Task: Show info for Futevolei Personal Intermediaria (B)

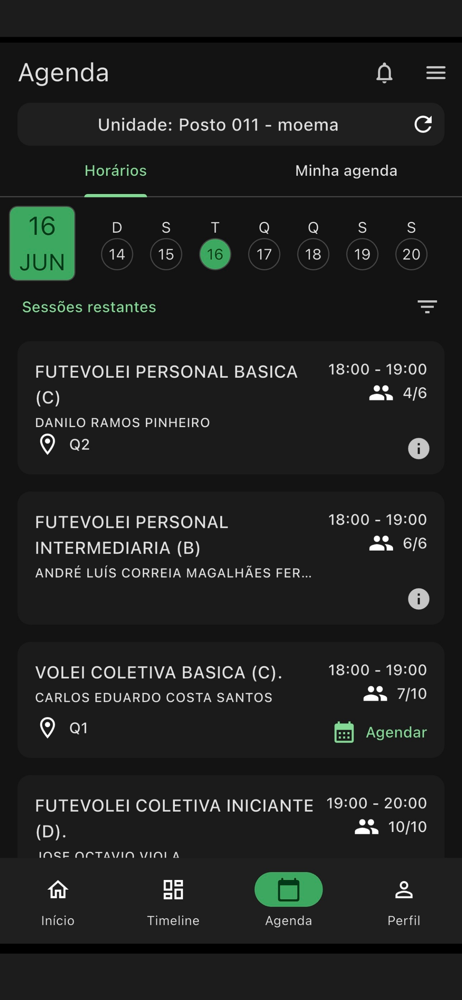Action: click(419, 599)
